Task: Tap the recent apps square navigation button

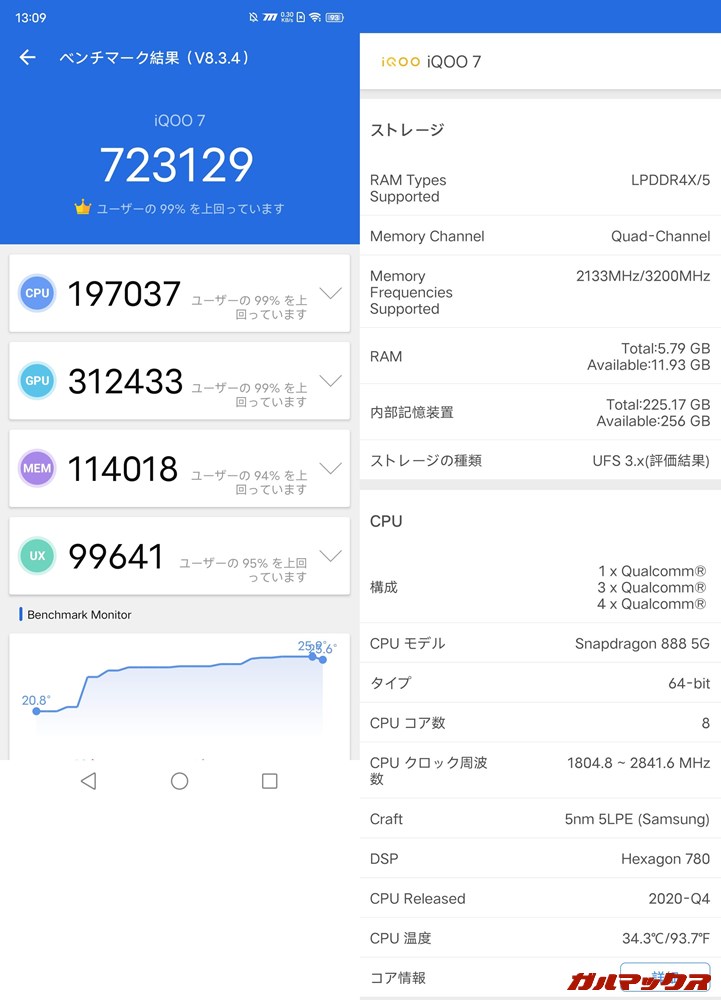Action: click(269, 781)
